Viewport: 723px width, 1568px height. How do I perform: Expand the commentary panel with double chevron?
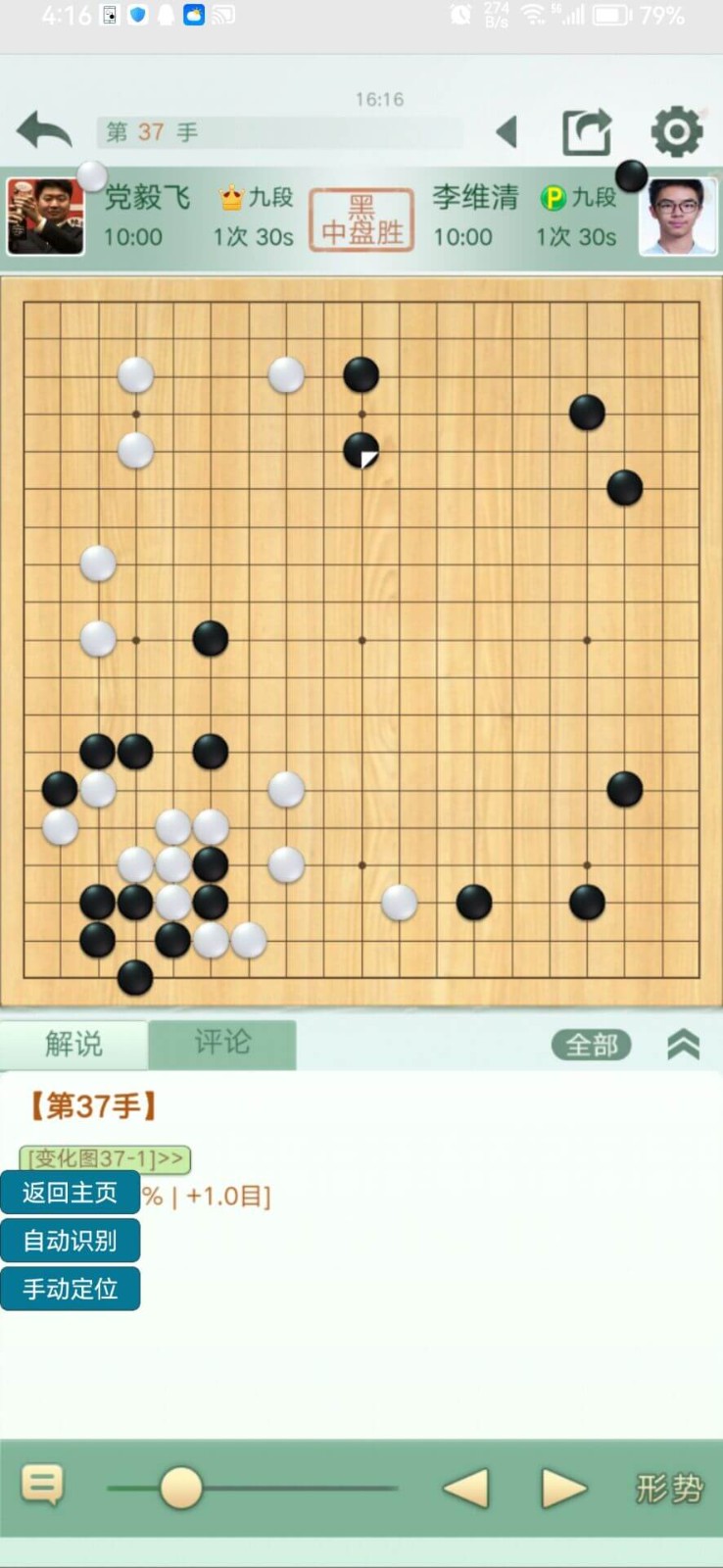coord(683,1046)
